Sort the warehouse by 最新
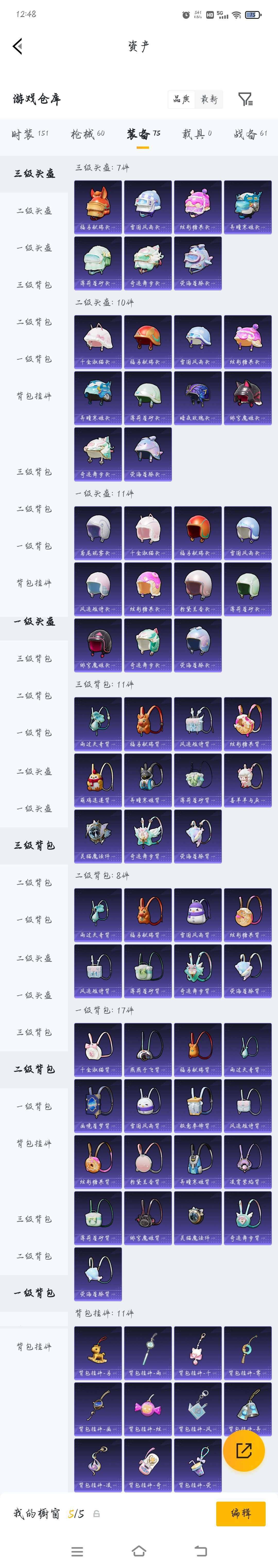This screenshot has width=278, height=1568. click(x=209, y=99)
